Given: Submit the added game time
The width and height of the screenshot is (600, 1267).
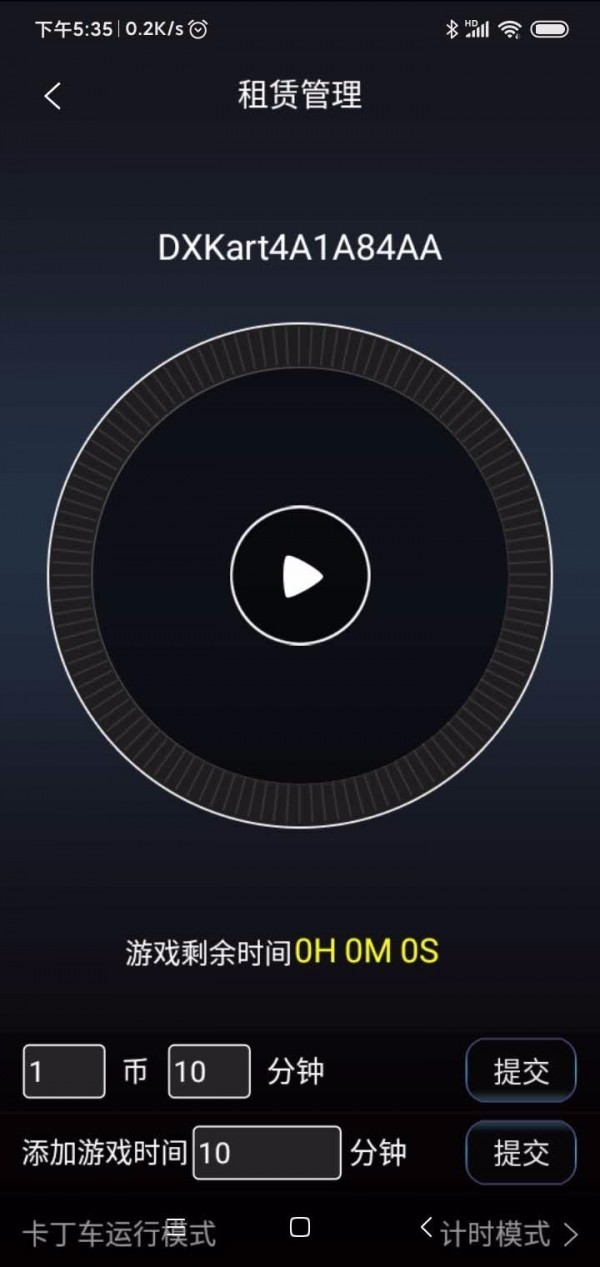Looking at the screenshot, I should pyautogui.click(x=521, y=1153).
